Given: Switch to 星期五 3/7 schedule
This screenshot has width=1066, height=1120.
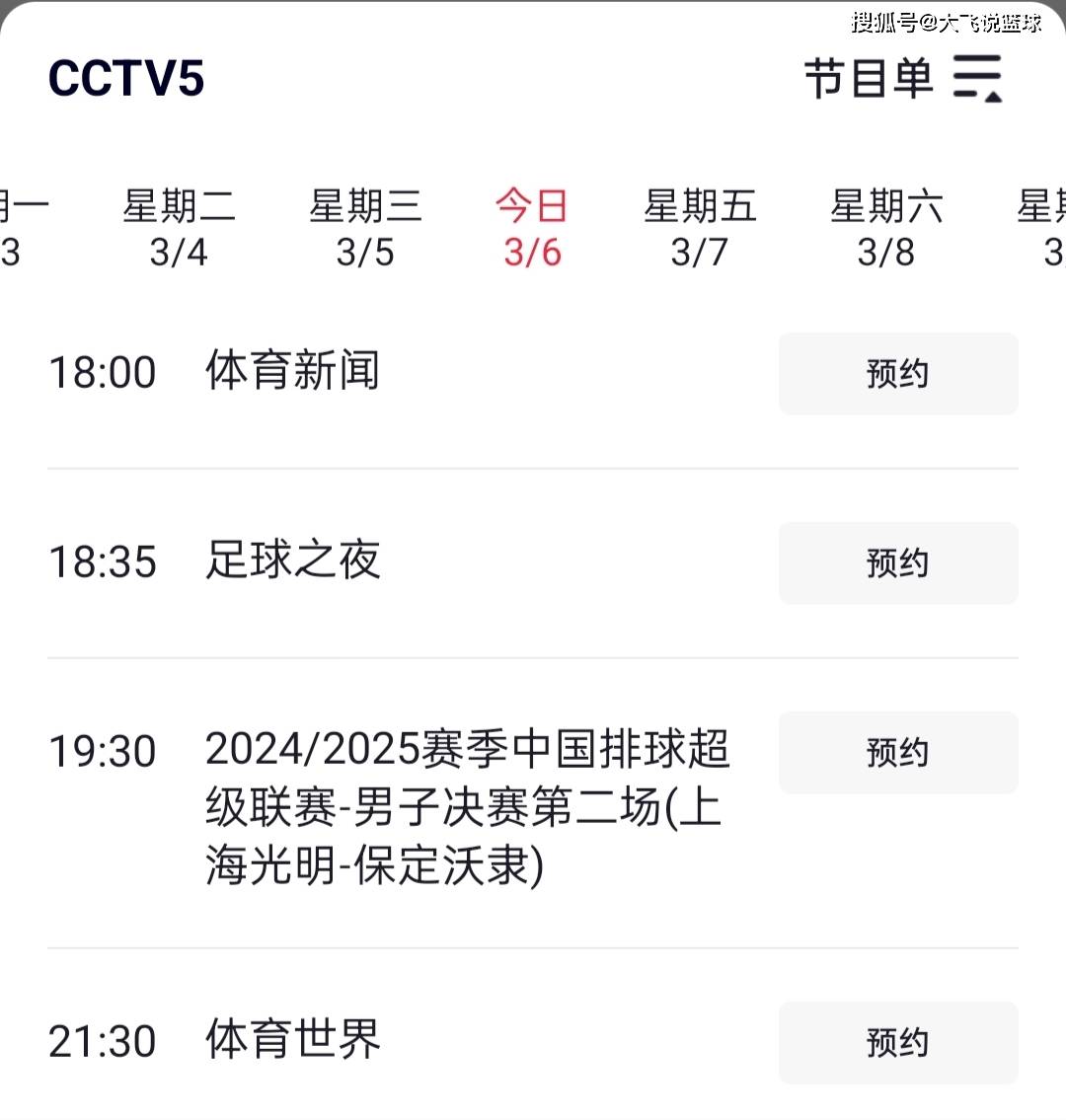Looking at the screenshot, I should coord(700,229).
